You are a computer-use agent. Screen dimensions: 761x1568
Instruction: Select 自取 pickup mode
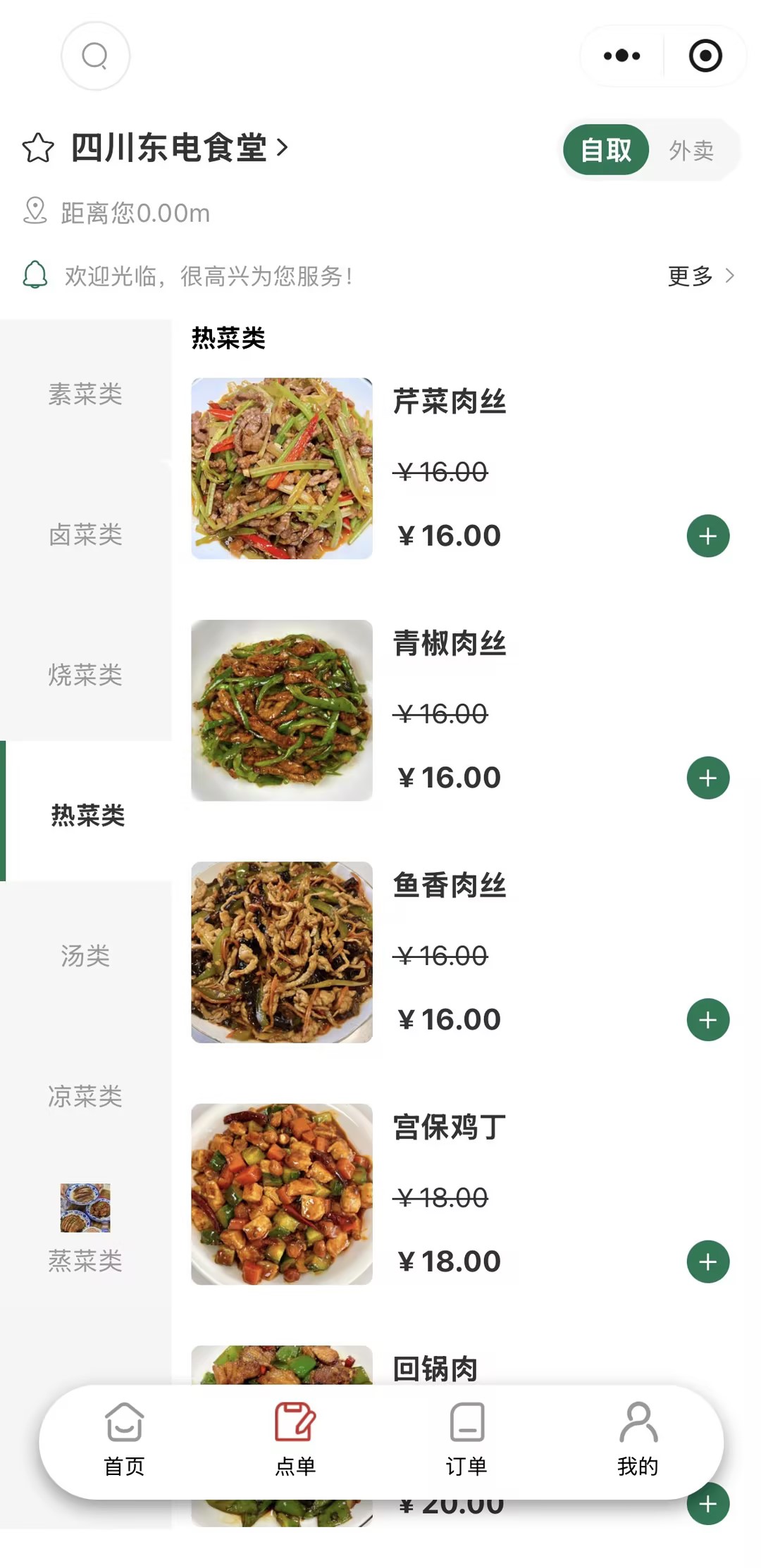606,150
